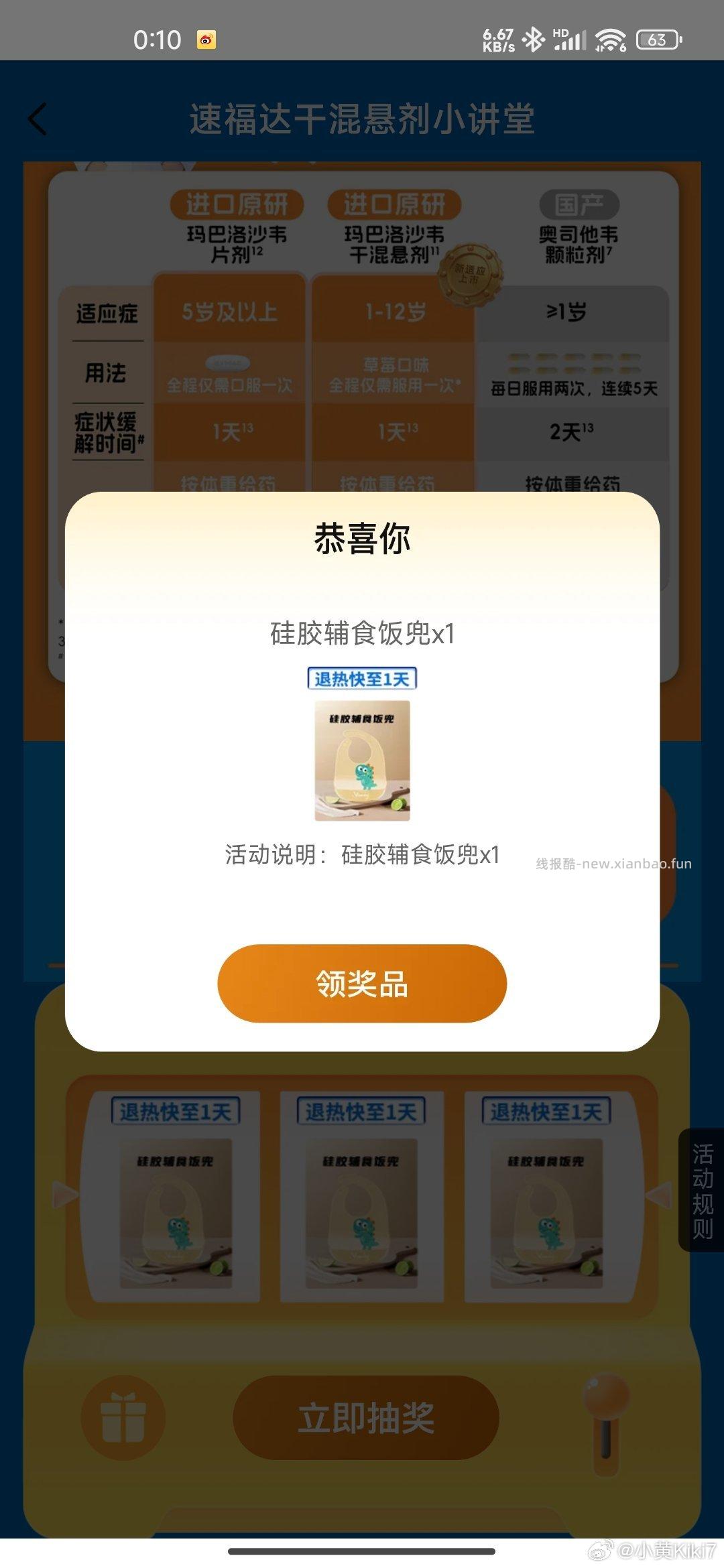Tap the silicone bib prize thumbnail
The height and width of the screenshot is (1568, 724).
click(x=362, y=761)
